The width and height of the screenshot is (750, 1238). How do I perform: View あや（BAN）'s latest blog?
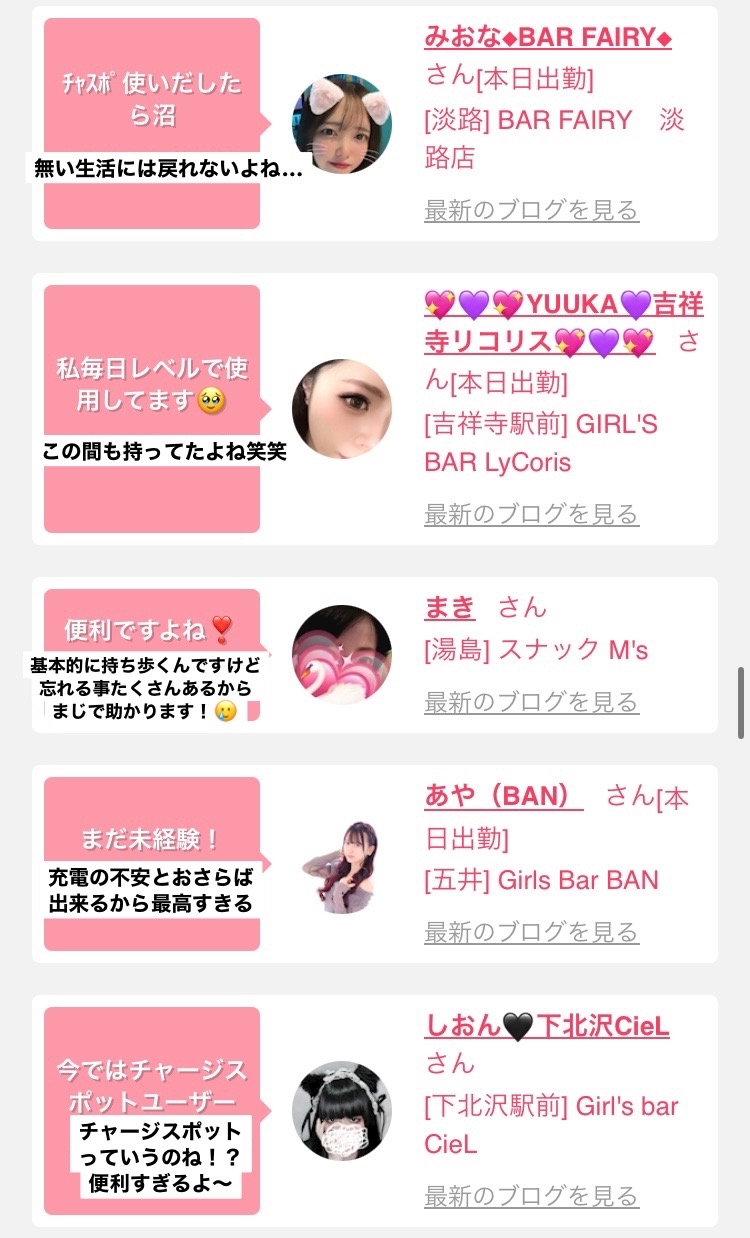tap(531, 932)
